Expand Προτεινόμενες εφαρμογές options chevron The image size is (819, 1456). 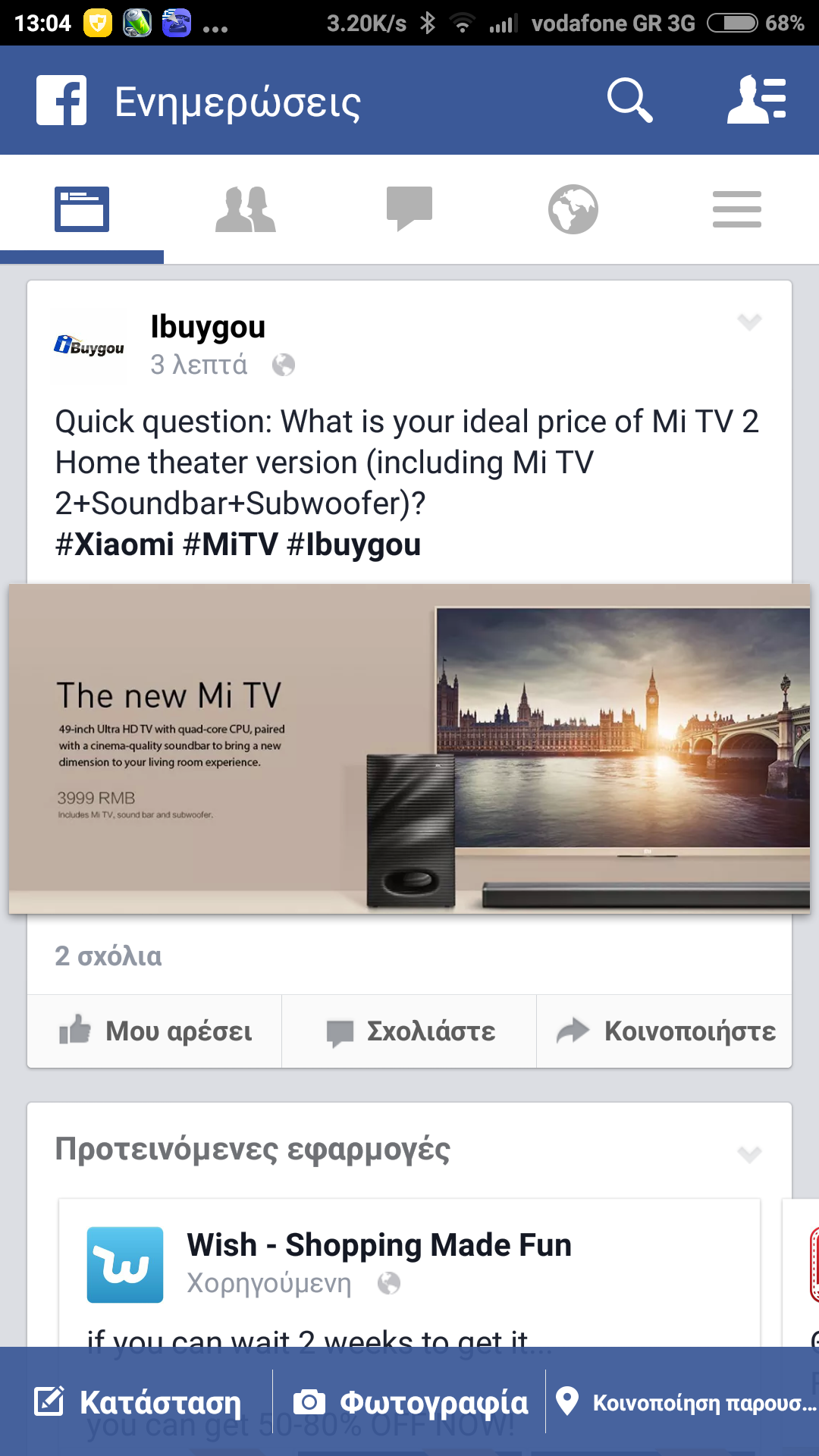coord(749,1153)
